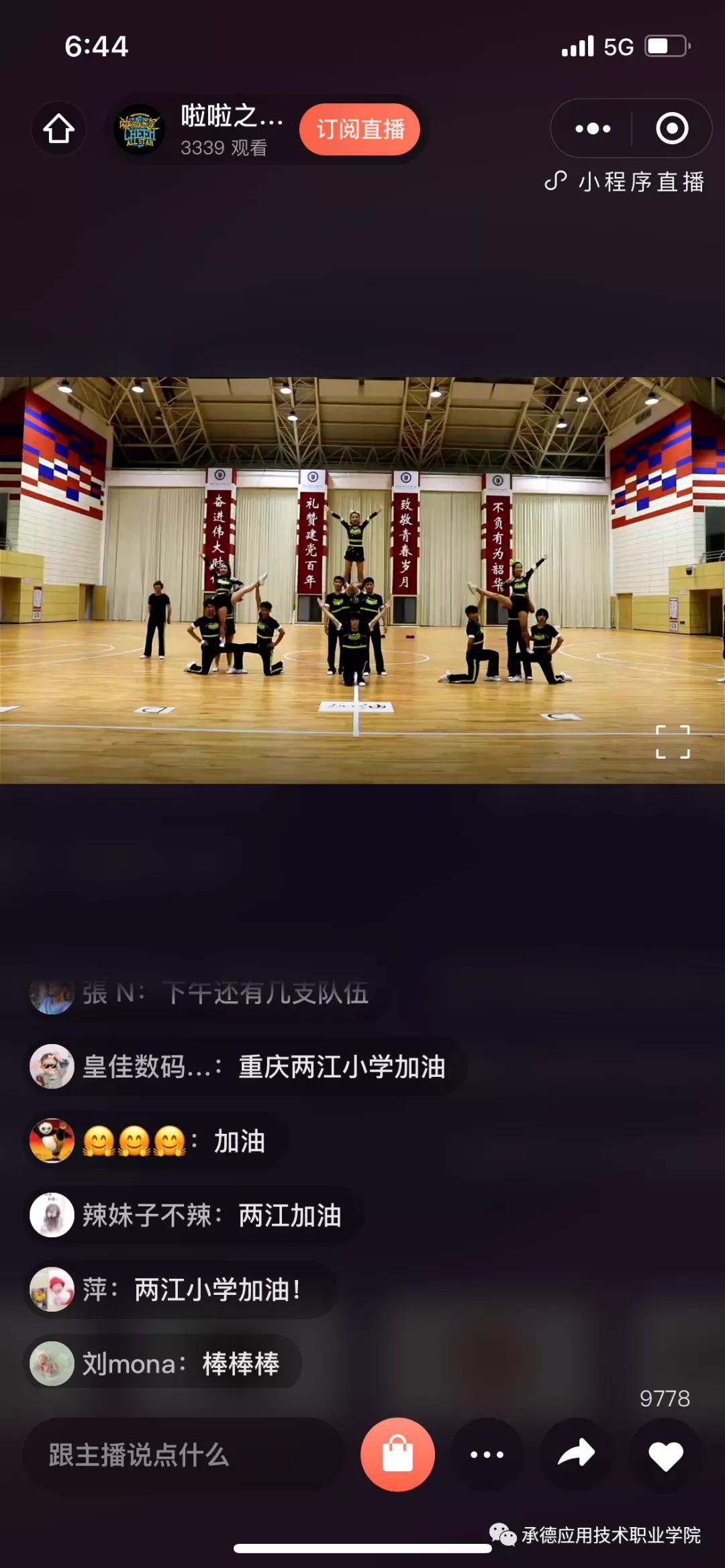Screen dimensions: 725x1568
Task: Enter fullscreen video mode
Action: (673, 741)
